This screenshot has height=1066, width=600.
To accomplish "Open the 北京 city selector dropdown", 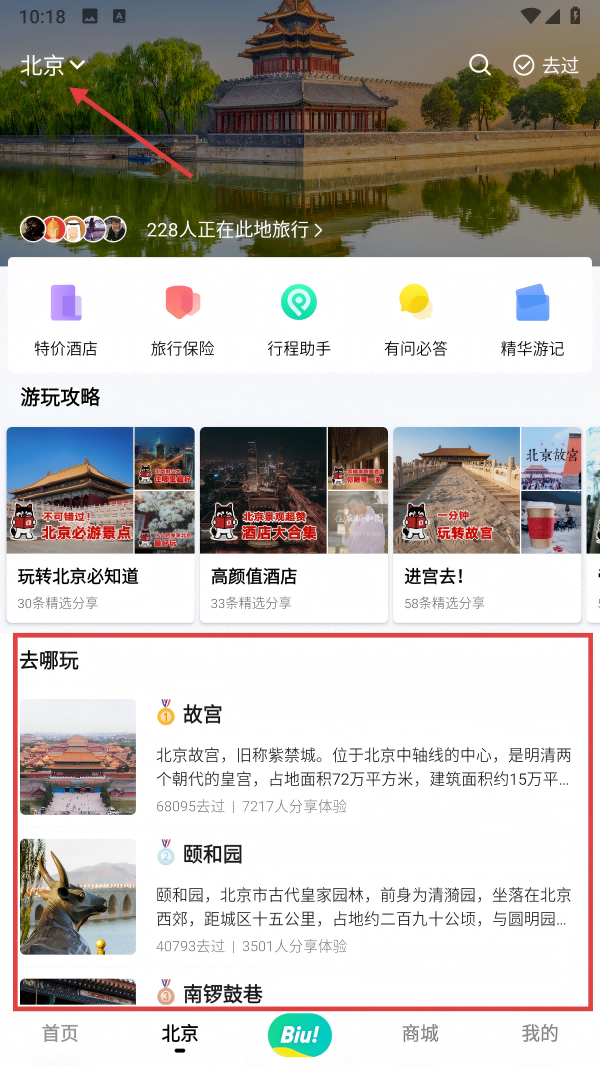I will pos(53,65).
